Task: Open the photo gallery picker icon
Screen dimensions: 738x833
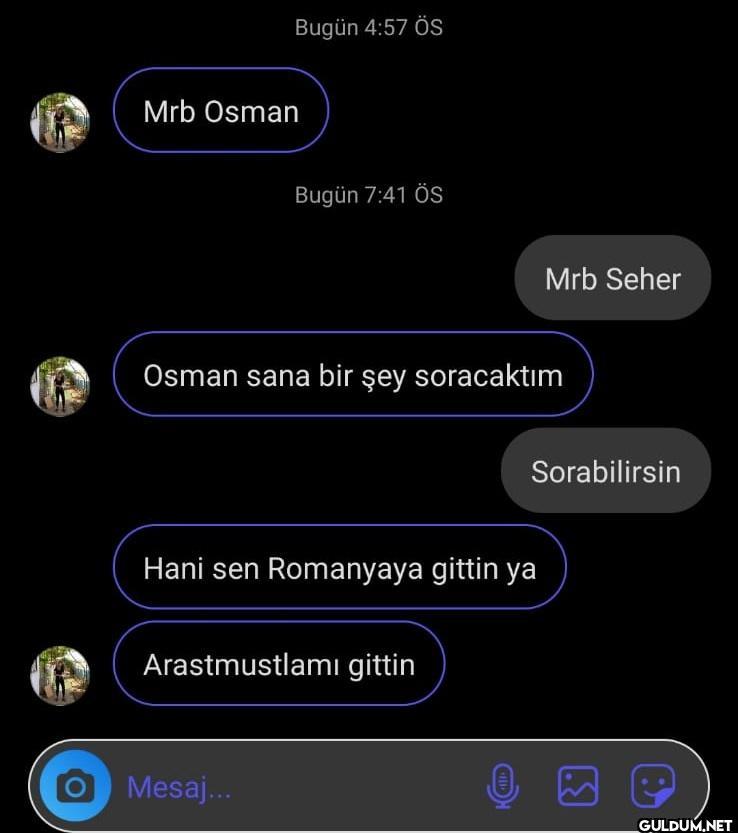Action: click(577, 786)
